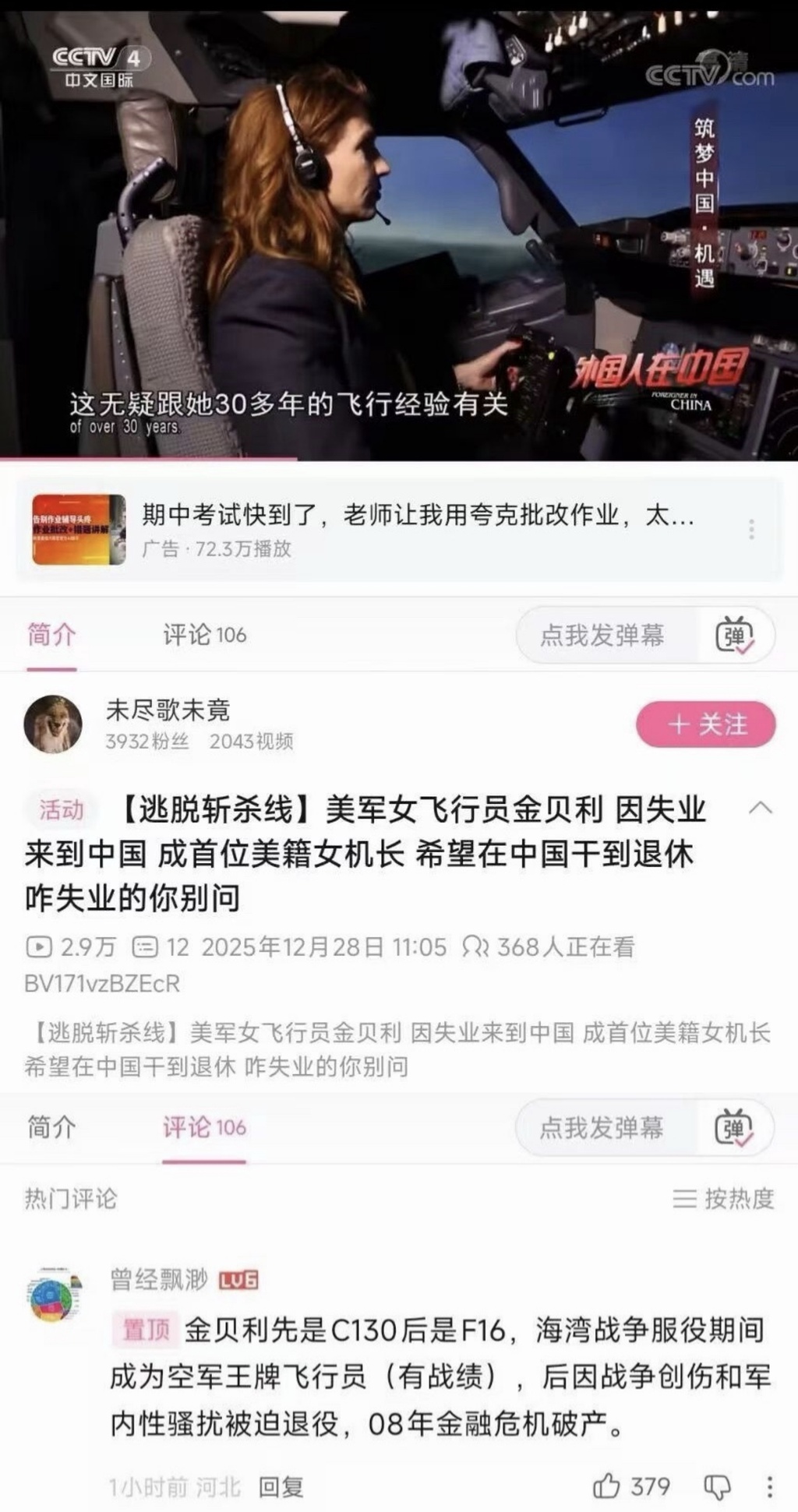The height and width of the screenshot is (1512, 798).
Task: Collapse the video description chevron
Action: coord(760,808)
